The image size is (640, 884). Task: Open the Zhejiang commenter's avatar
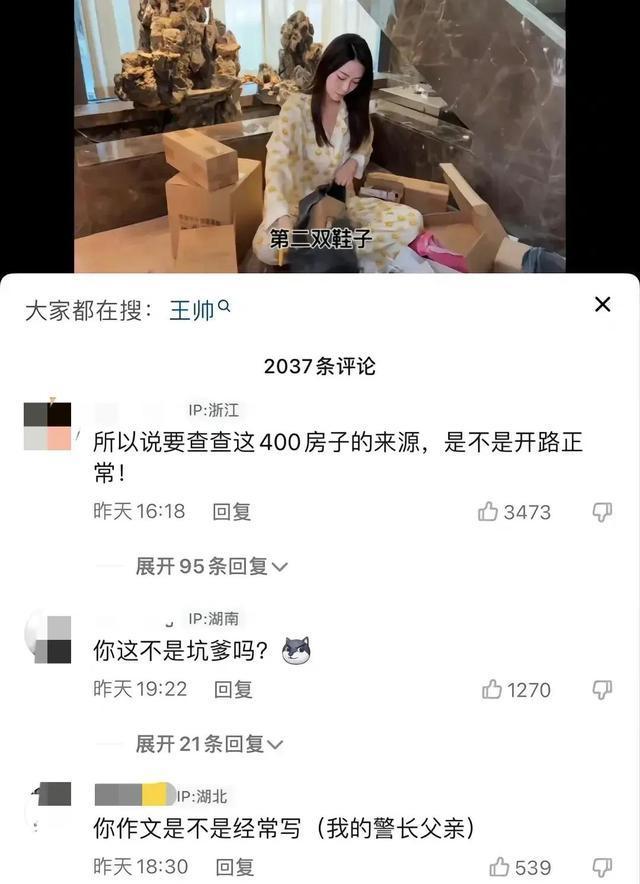pos(47,425)
